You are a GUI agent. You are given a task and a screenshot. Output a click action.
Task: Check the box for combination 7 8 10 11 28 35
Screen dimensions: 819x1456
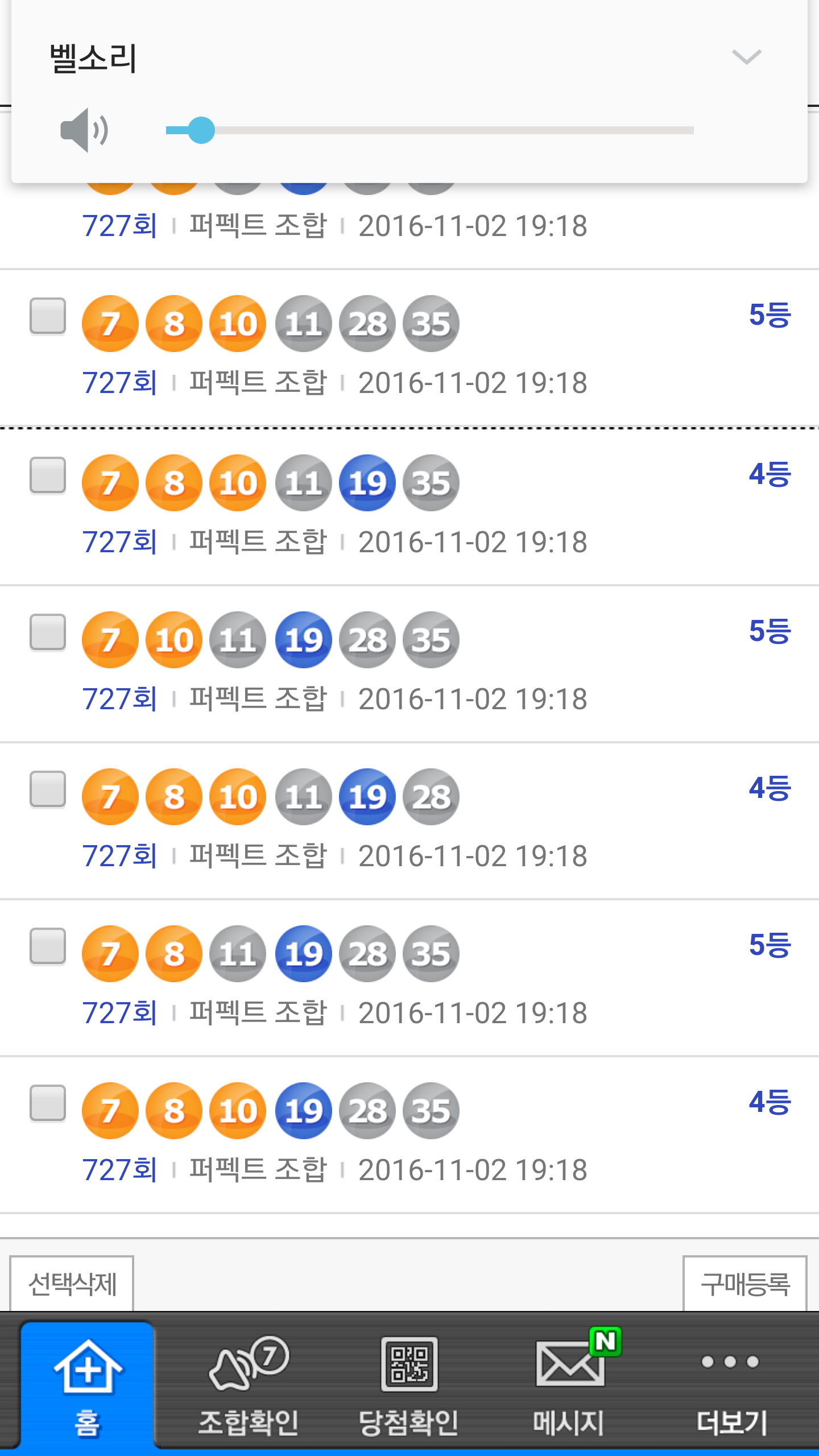[48, 316]
